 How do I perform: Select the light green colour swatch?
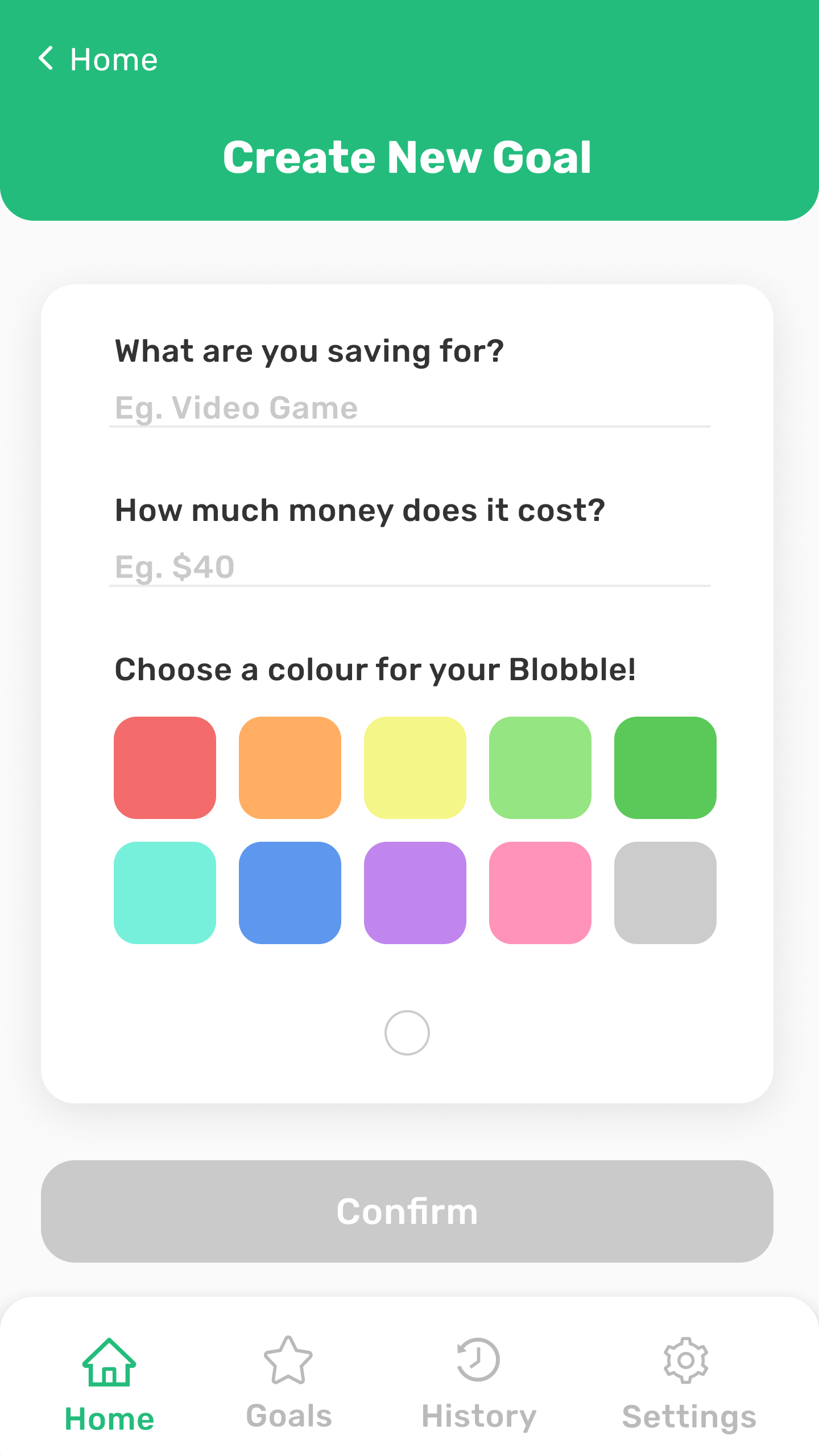(540, 768)
